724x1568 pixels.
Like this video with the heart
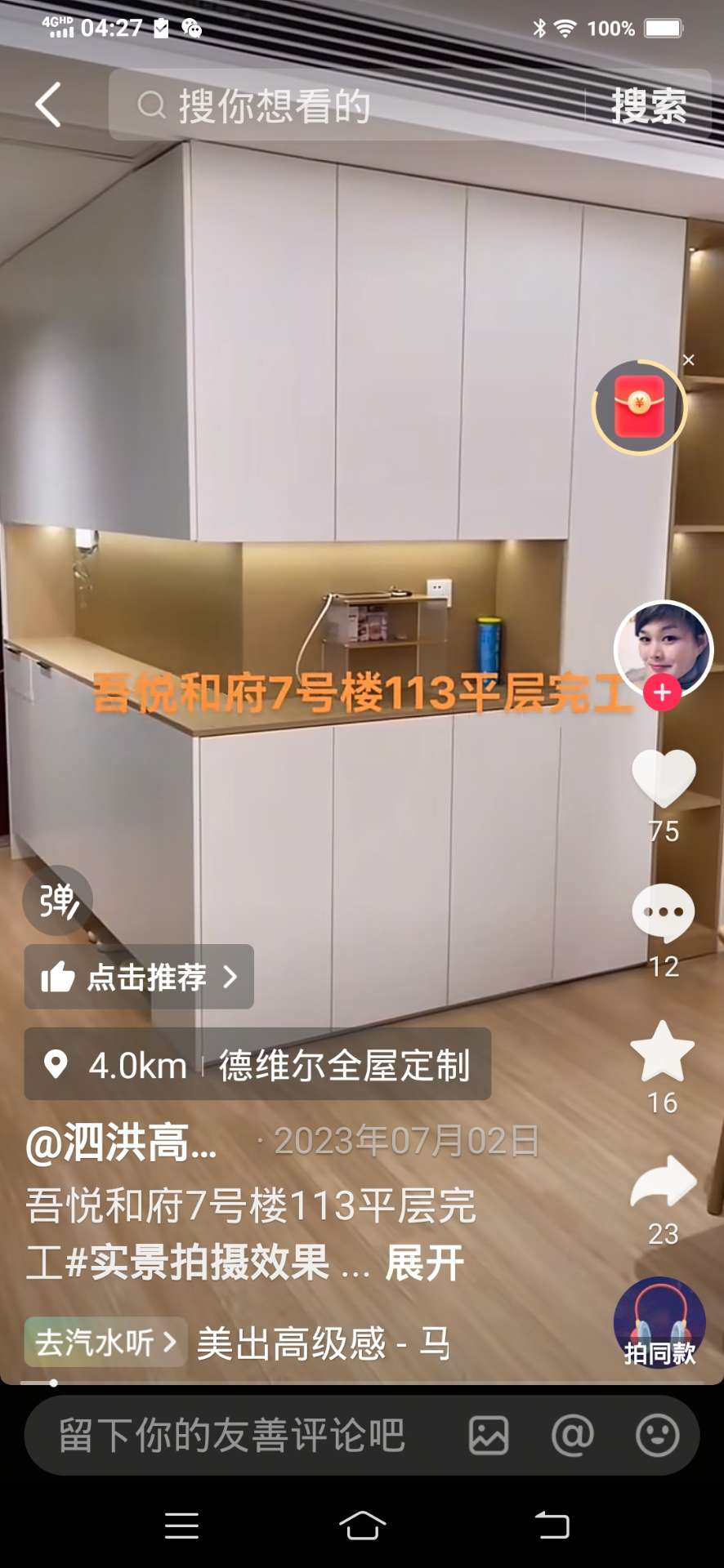(x=664, y=779)
